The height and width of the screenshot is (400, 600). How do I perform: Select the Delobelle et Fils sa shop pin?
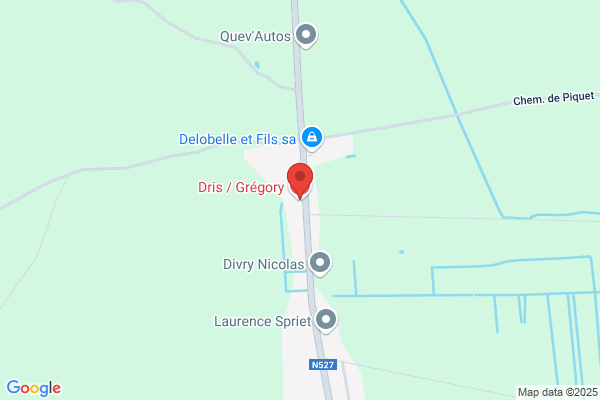point(311,138)
